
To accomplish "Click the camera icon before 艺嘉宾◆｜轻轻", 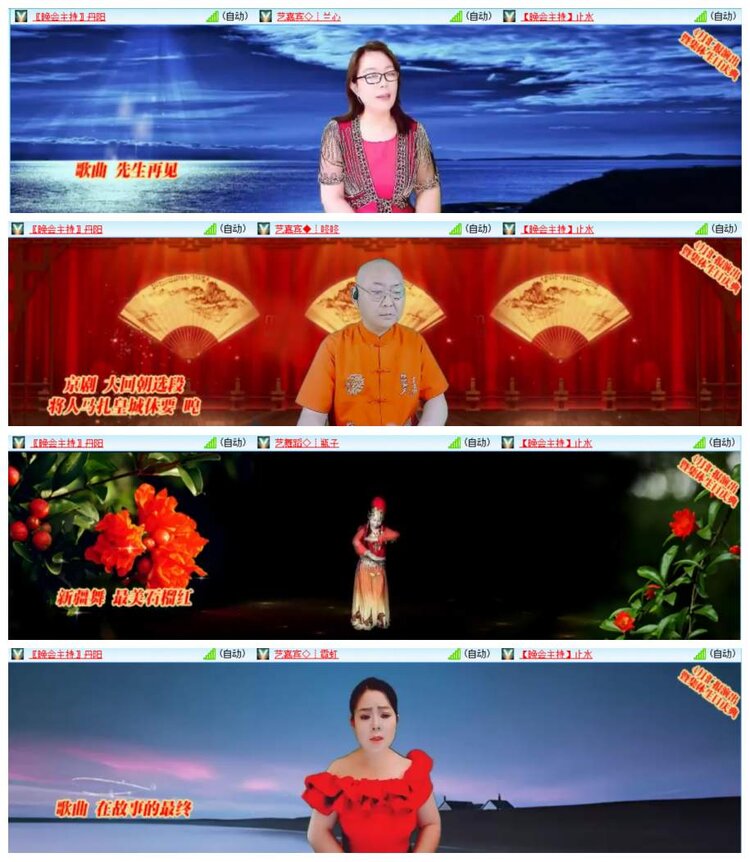I will 263,229.
